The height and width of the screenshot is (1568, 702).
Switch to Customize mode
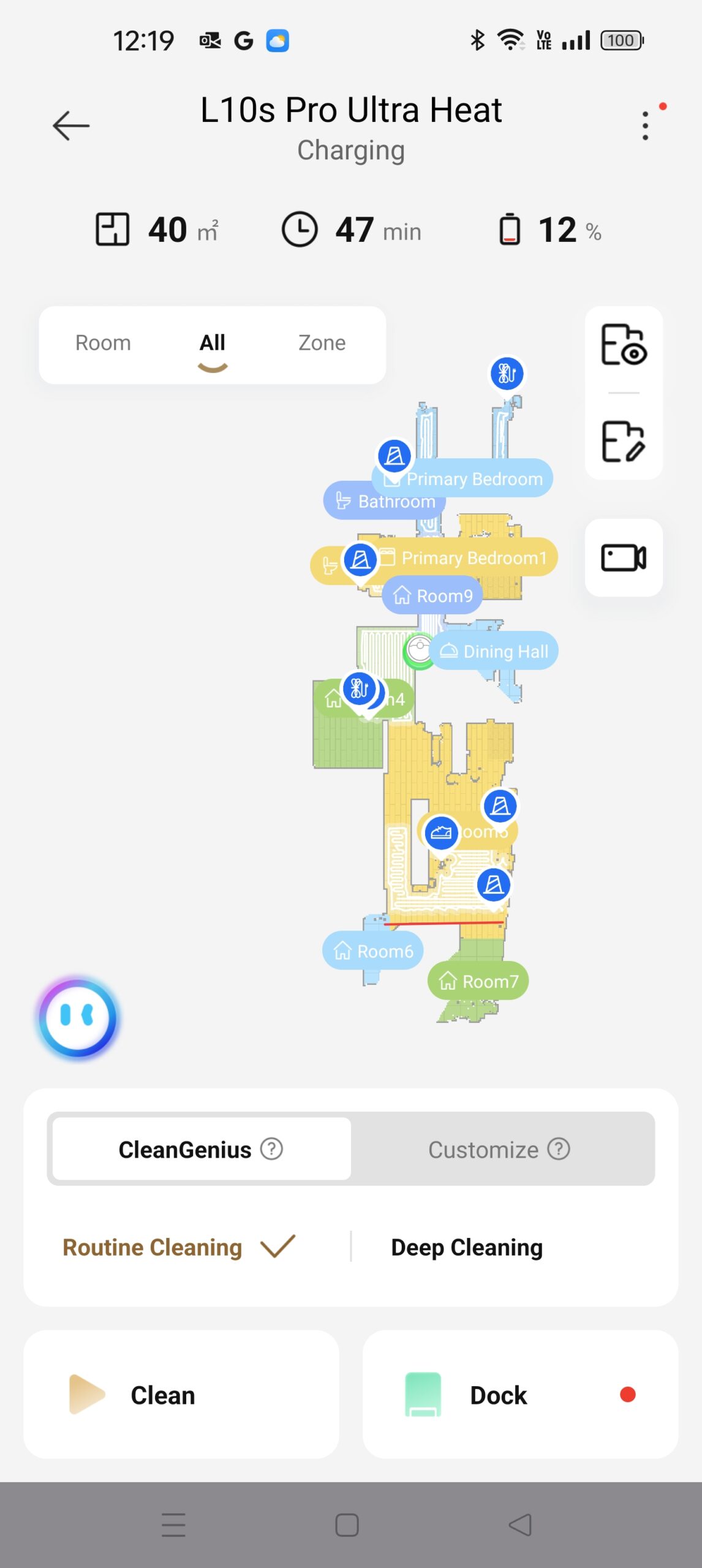pyautogui.click(x=484, y=1149)
